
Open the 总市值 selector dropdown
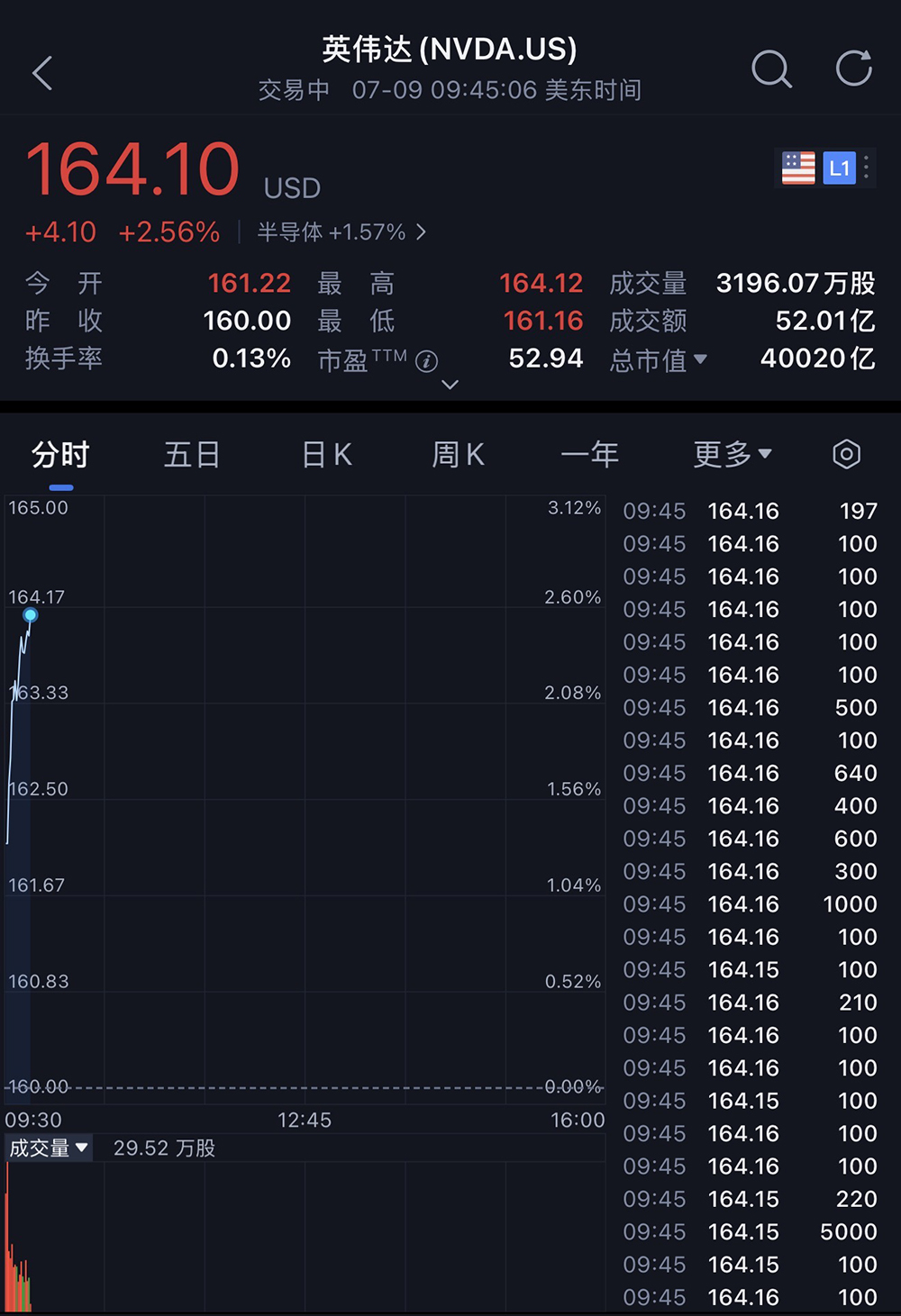pyautogui.click(x=701, y=360)
